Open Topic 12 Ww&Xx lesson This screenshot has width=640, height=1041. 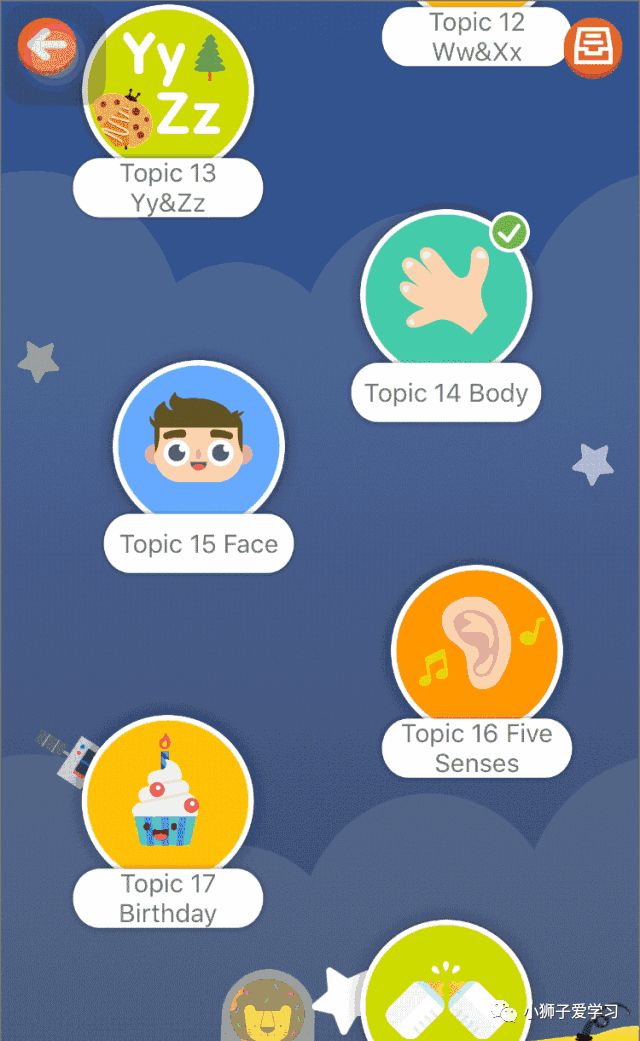pyautogui.click(x=476, y=37)
